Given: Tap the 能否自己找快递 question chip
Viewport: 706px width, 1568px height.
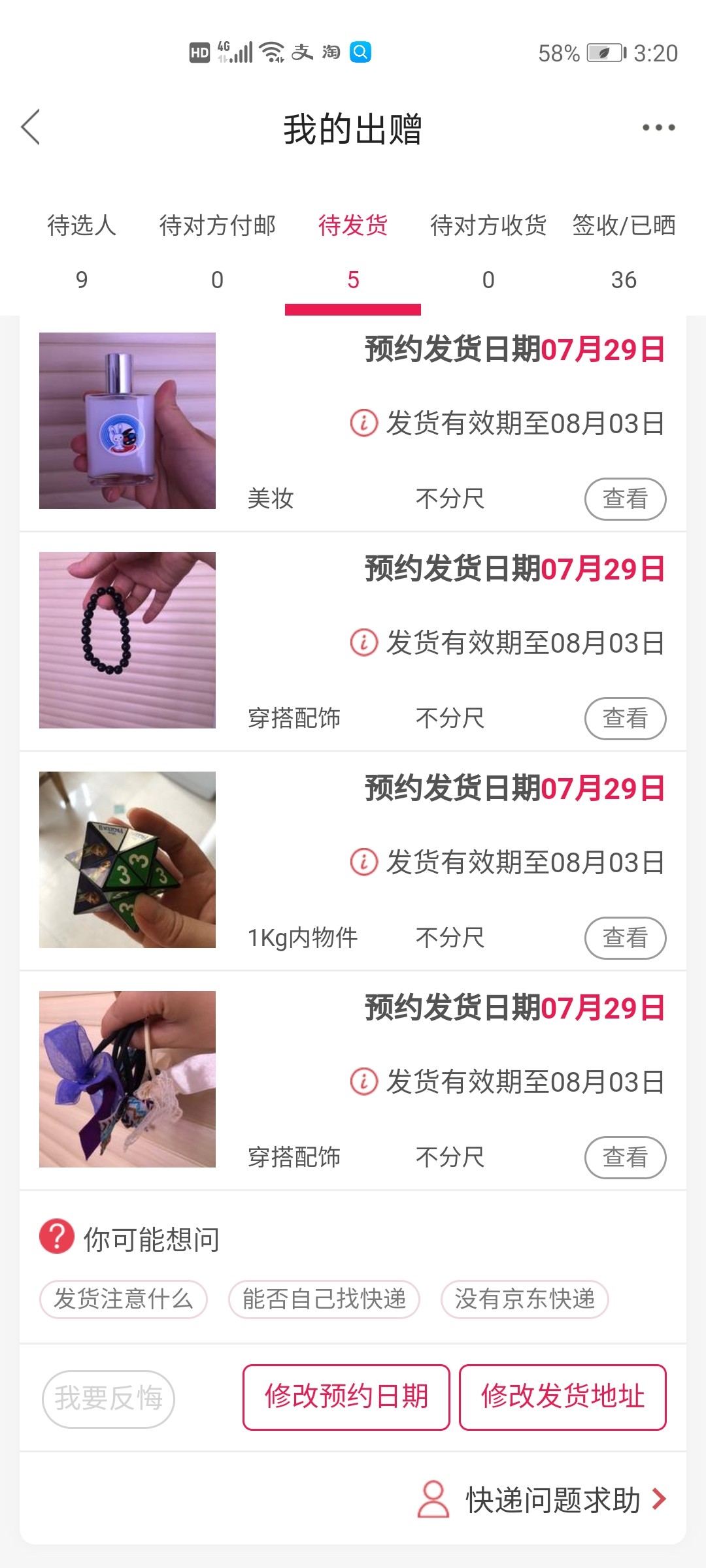Looking at the screenshot, I should point(324,1299).
